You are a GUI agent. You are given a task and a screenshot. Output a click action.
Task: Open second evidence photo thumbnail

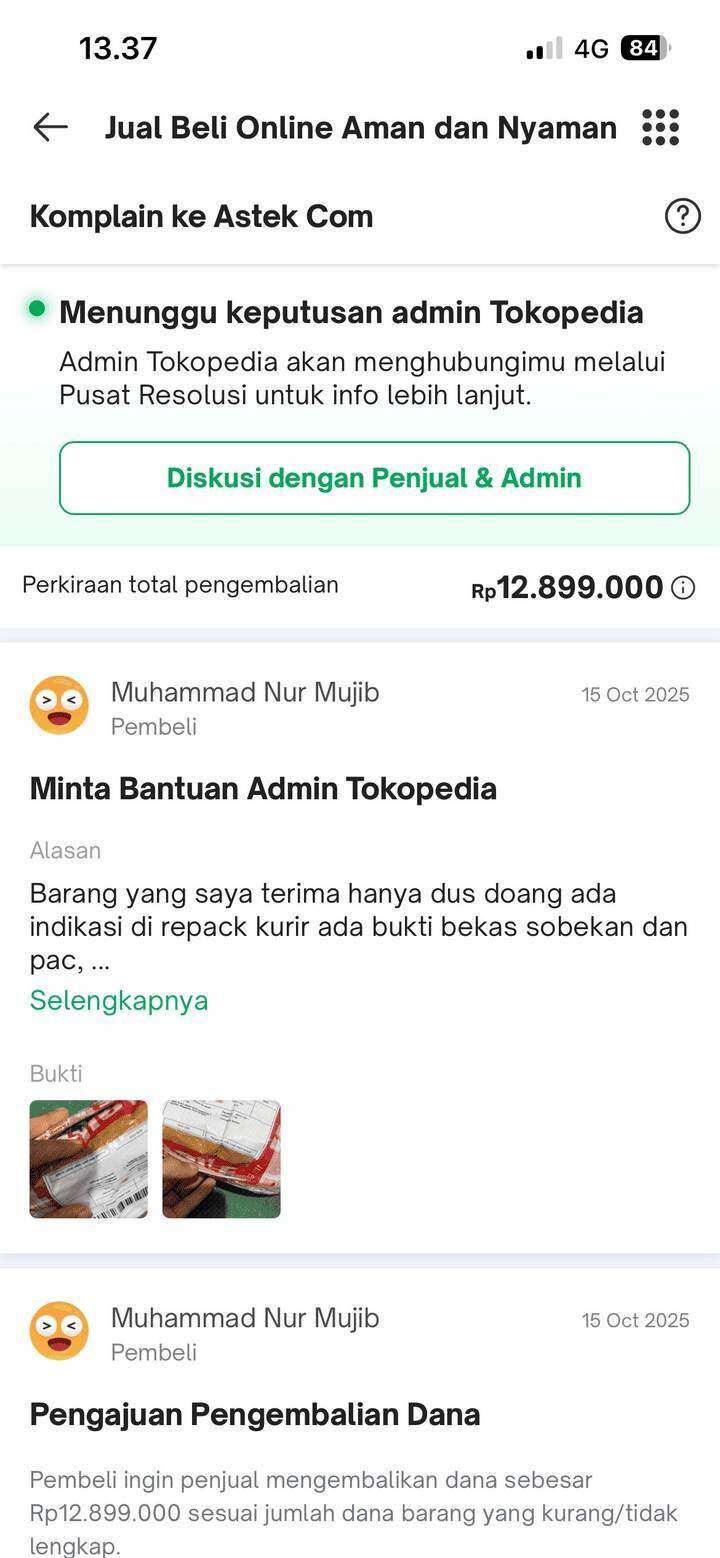coord(221,1159)
